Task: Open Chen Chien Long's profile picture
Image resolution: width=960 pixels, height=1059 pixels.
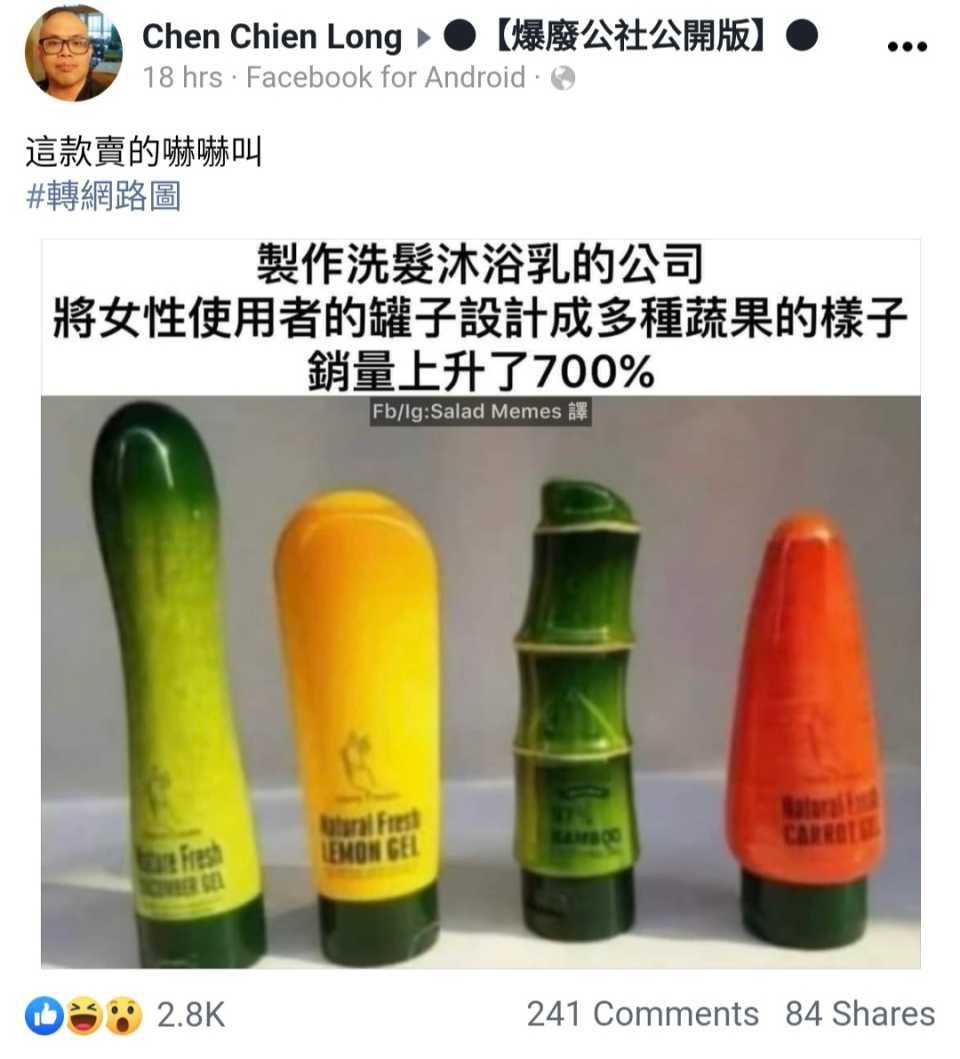Action: click(x=73, y=53)
